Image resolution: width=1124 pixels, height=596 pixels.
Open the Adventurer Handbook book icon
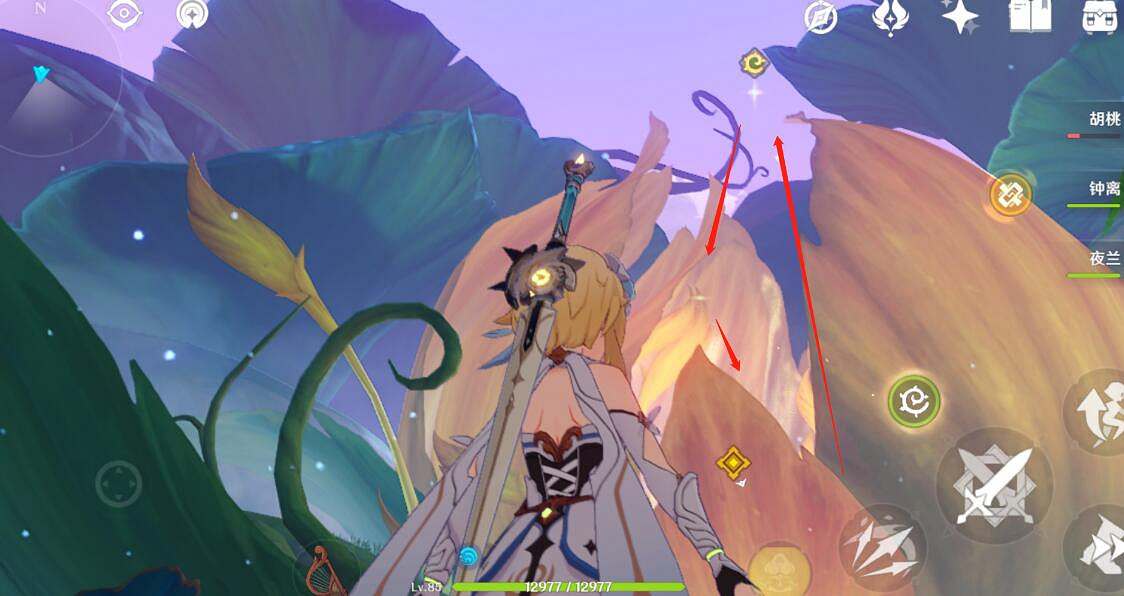pos(1028,16)
